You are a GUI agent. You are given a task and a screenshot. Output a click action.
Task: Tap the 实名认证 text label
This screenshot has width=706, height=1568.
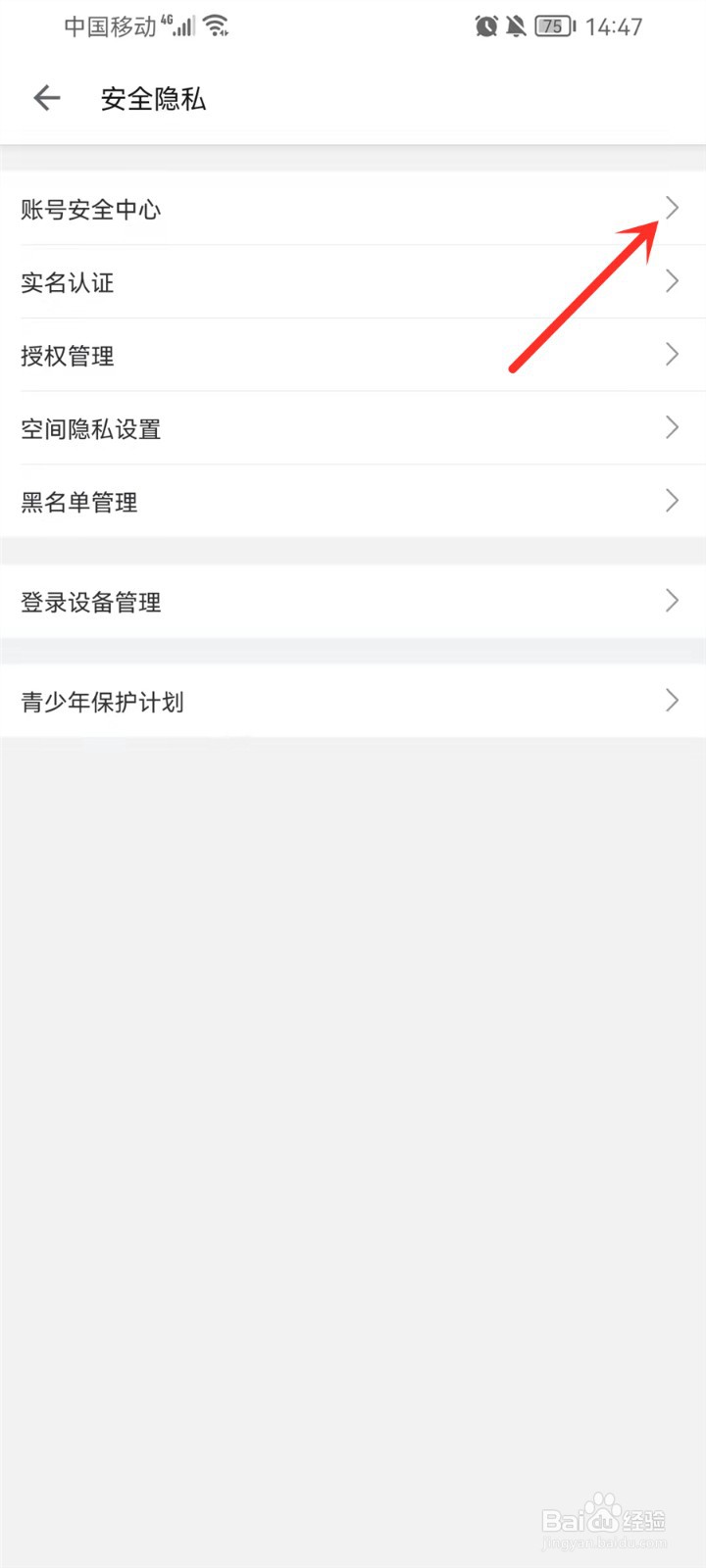[68, 283]
